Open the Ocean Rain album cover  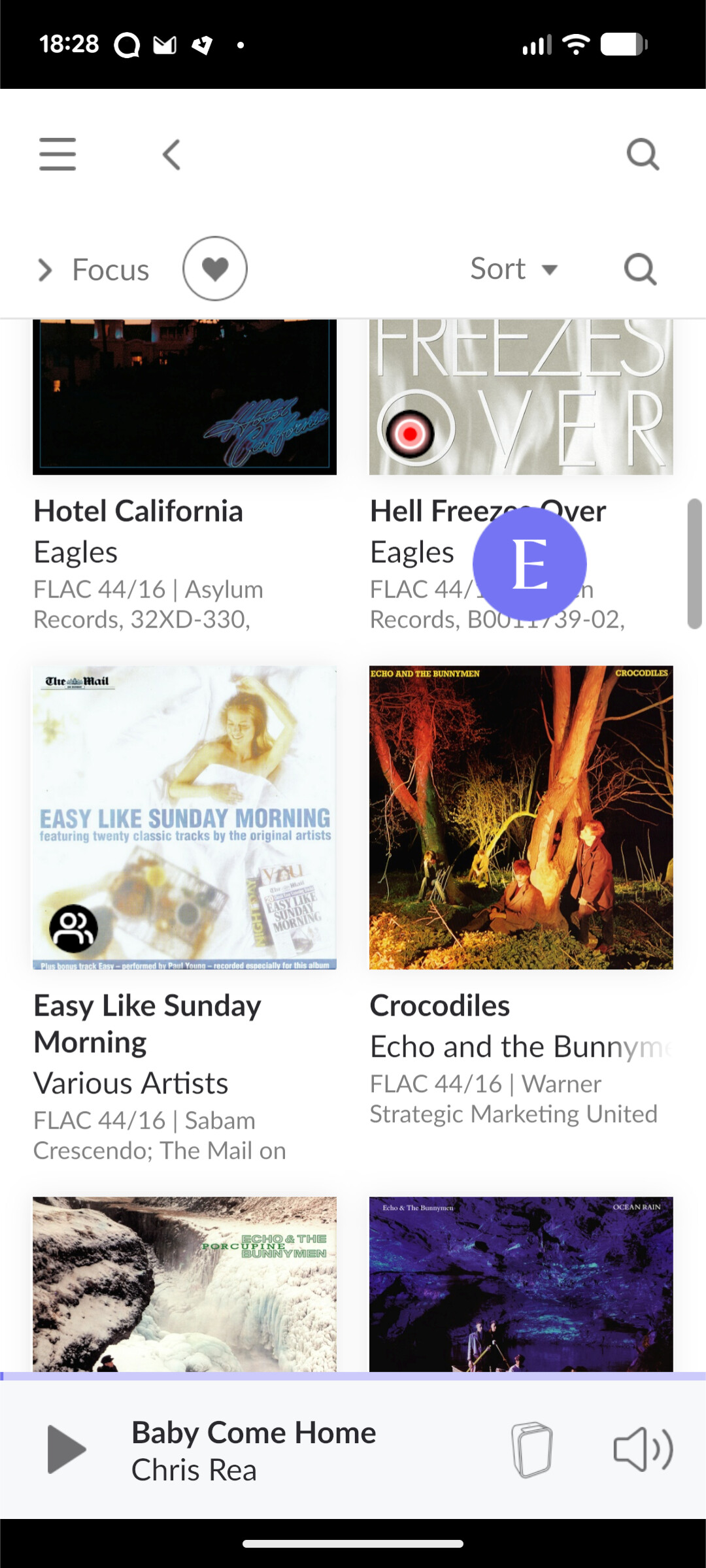520,1284
